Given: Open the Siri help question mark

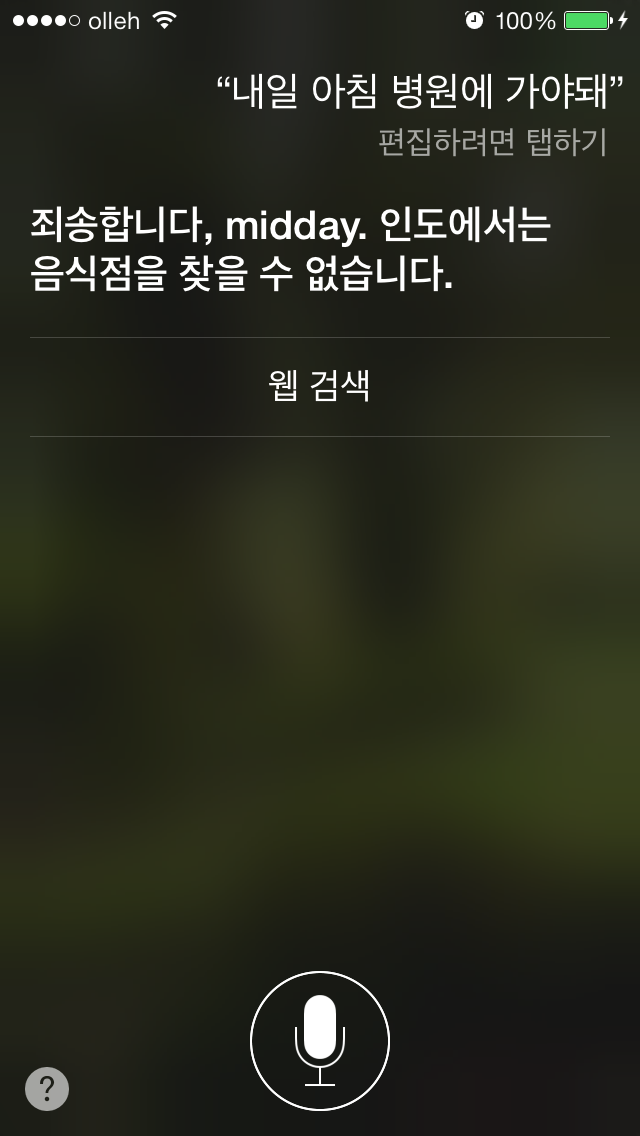Looking at the screenshot, I should pos(47,1089).
